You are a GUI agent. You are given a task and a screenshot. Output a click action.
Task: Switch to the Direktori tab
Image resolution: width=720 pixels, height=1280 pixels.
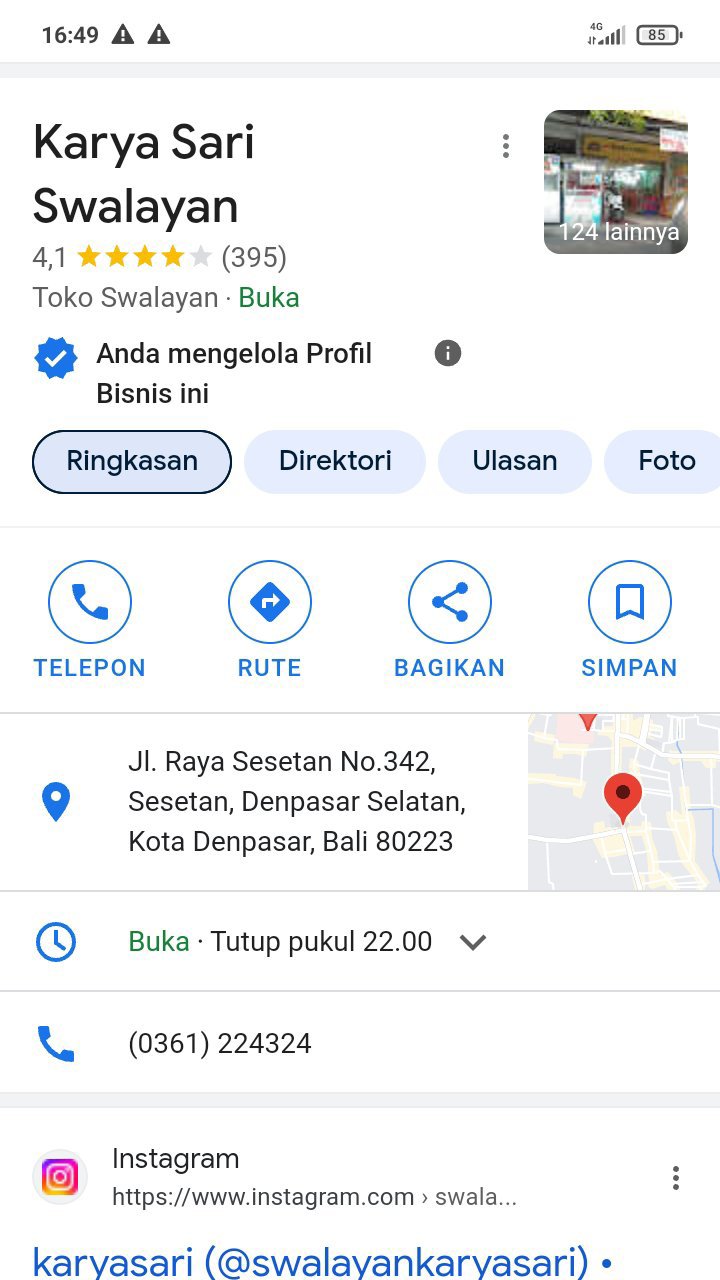pyautogui.click(x=335, y=462)
